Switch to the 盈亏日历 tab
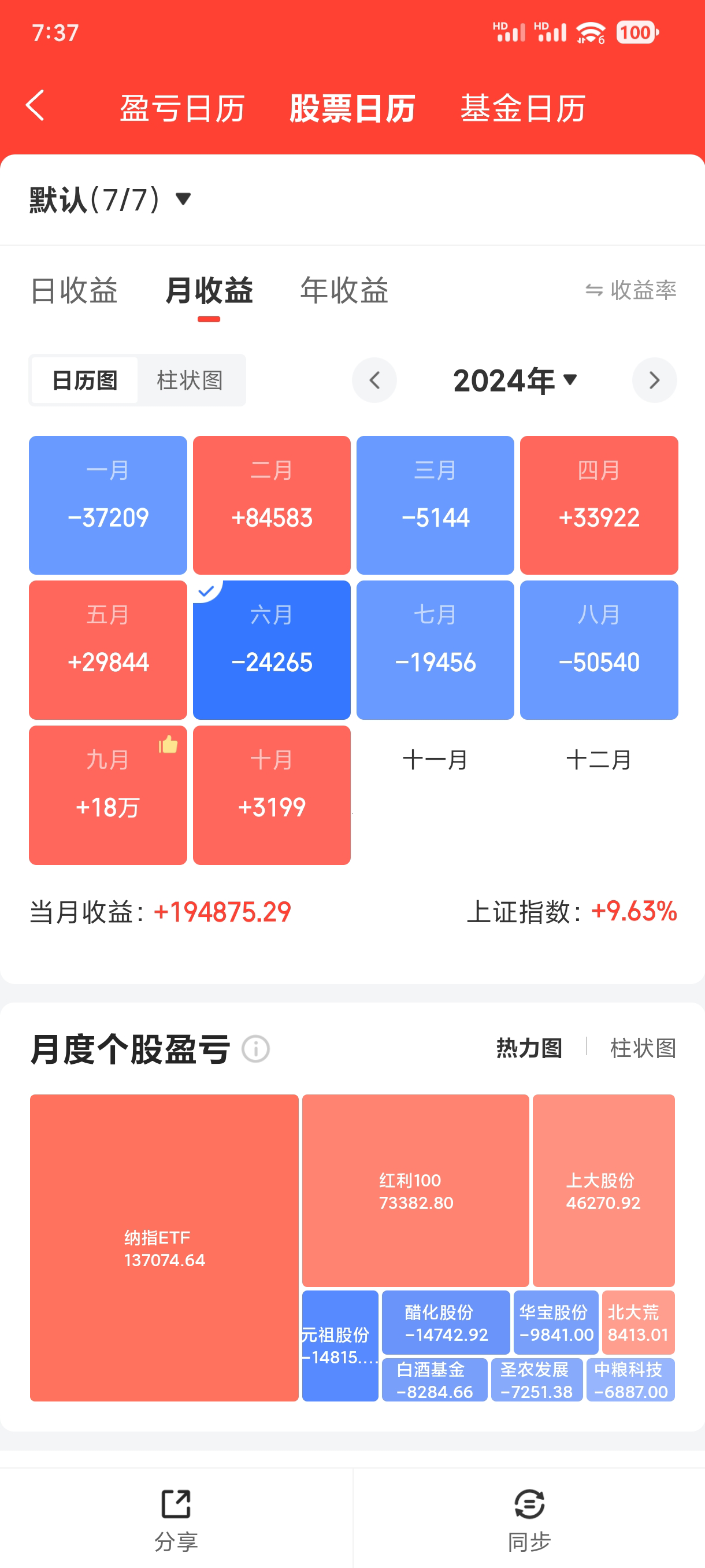This screenshot has width=705, height=1568. pos(182,109)
